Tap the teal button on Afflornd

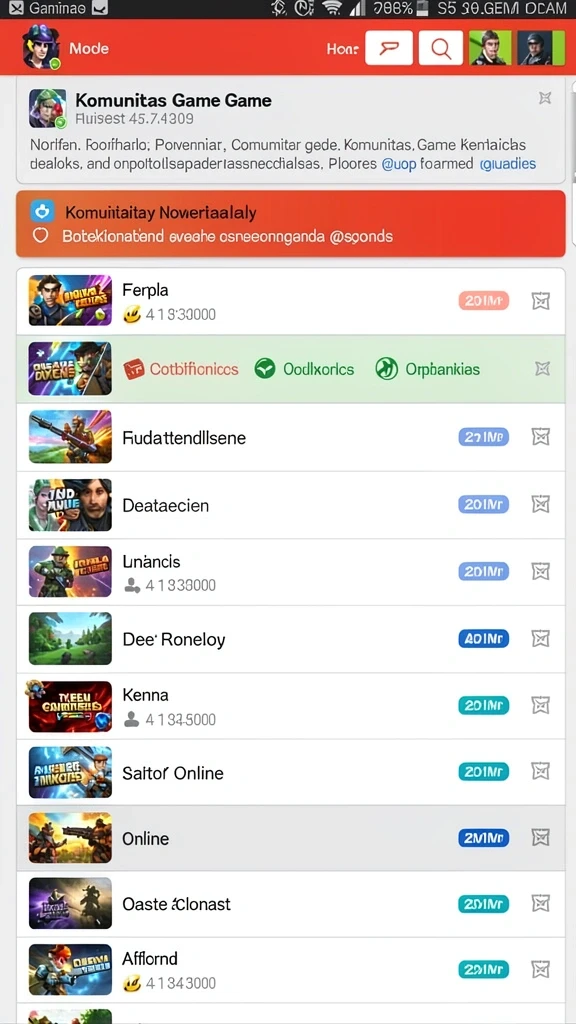coord(483,970)
